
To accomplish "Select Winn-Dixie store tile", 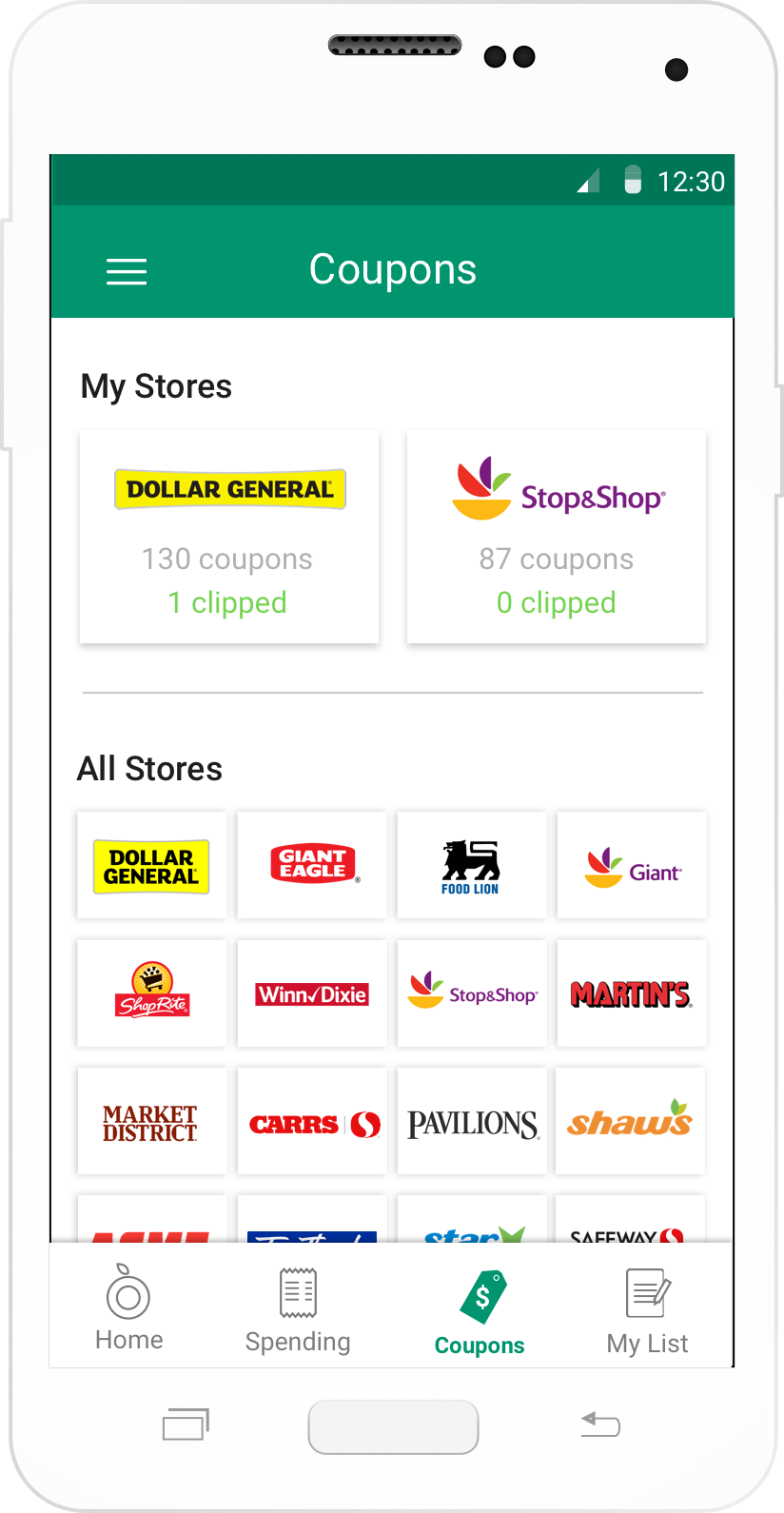I will click(x=311, y=992).
